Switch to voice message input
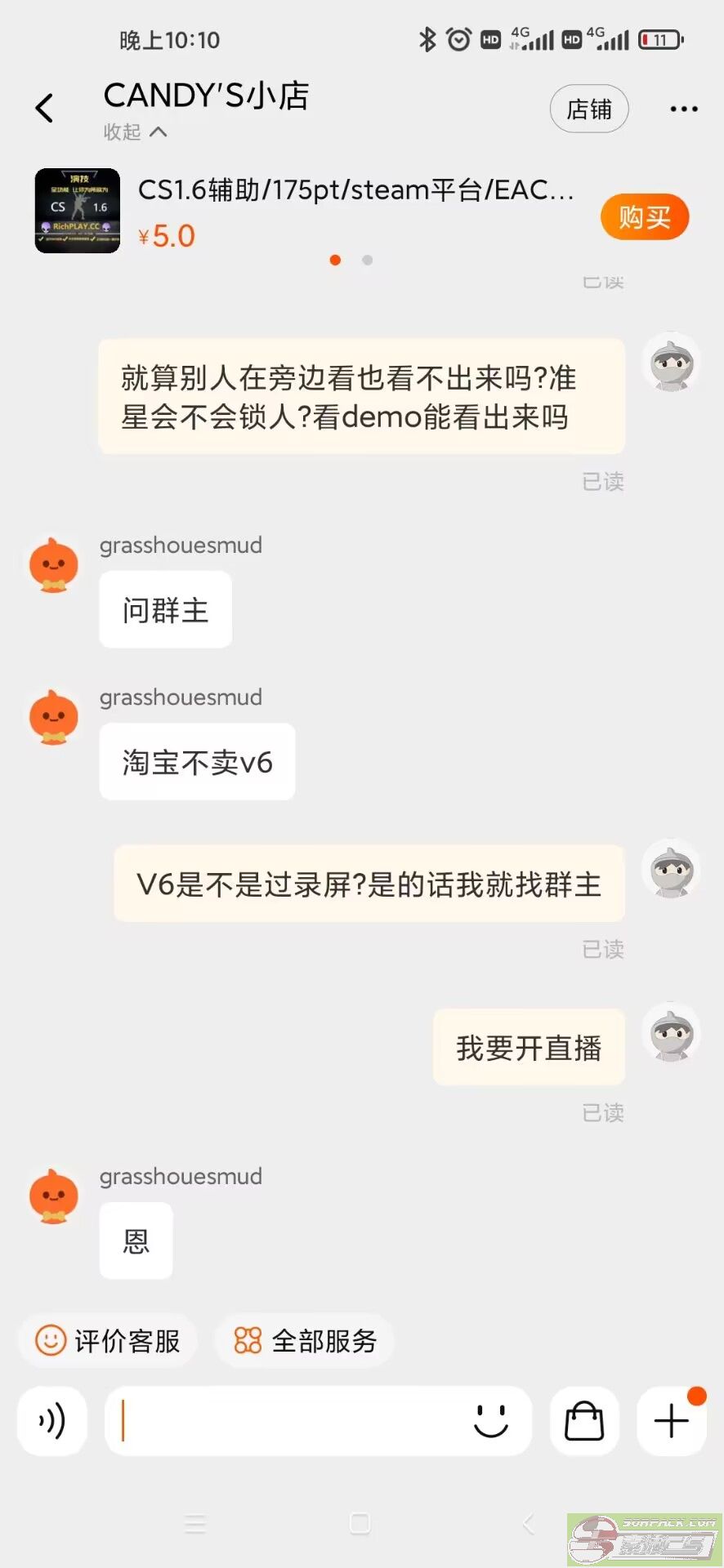This screenshot has height=1568, width=724. pos(52,1421)
